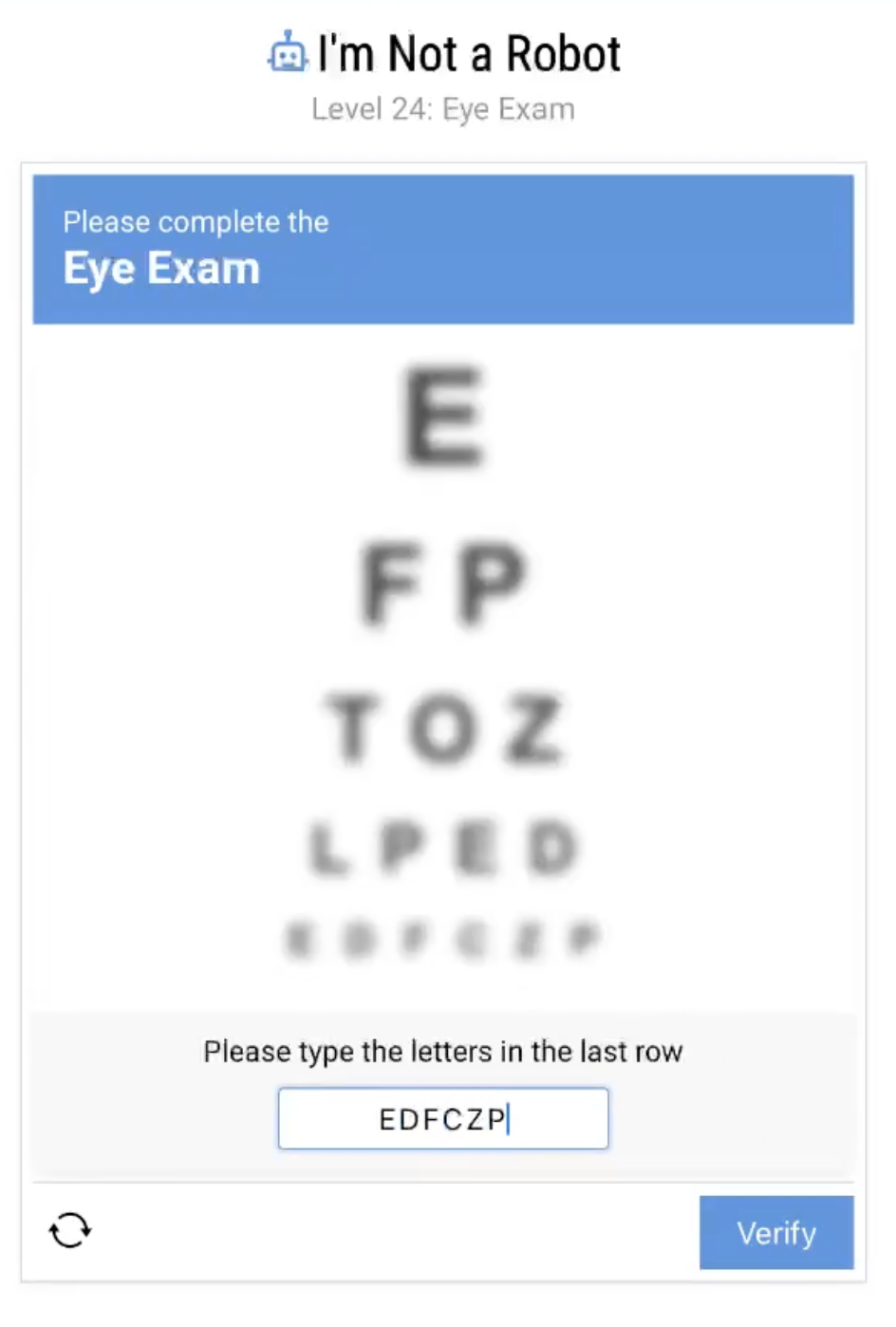Click the refresh icon to reload the exam
Image resolution: width=896 pixels, height=1327 pixels.
point(69,1230)
